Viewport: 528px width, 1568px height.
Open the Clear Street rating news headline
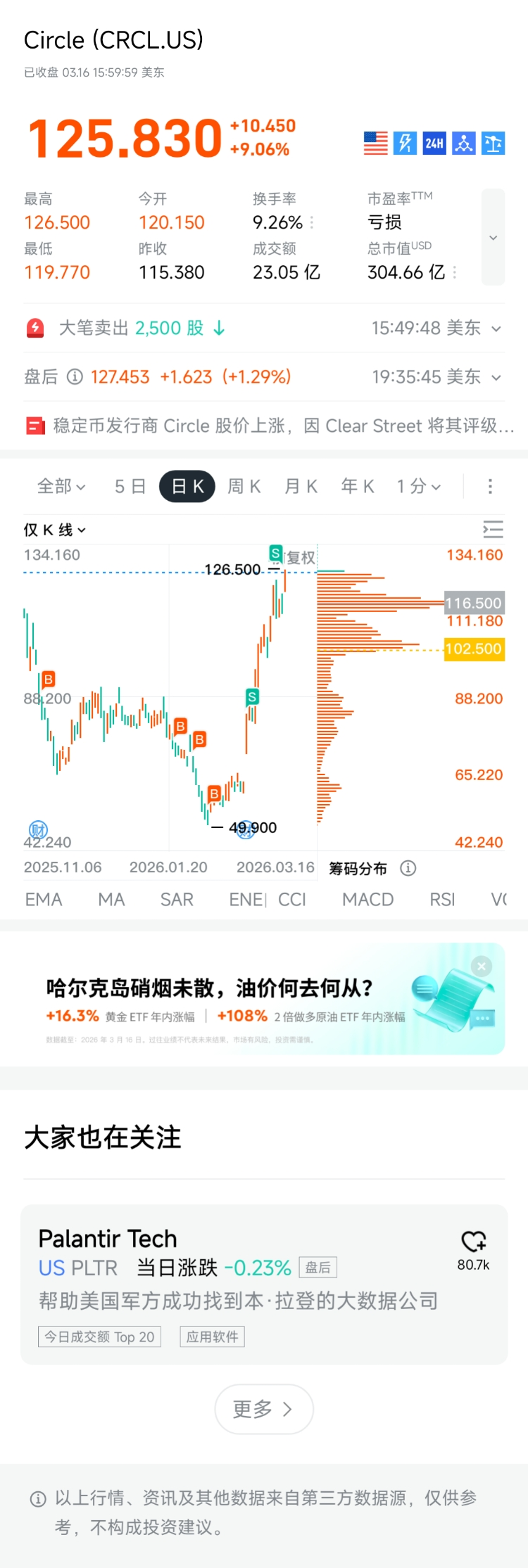click(x=275, y=426)
